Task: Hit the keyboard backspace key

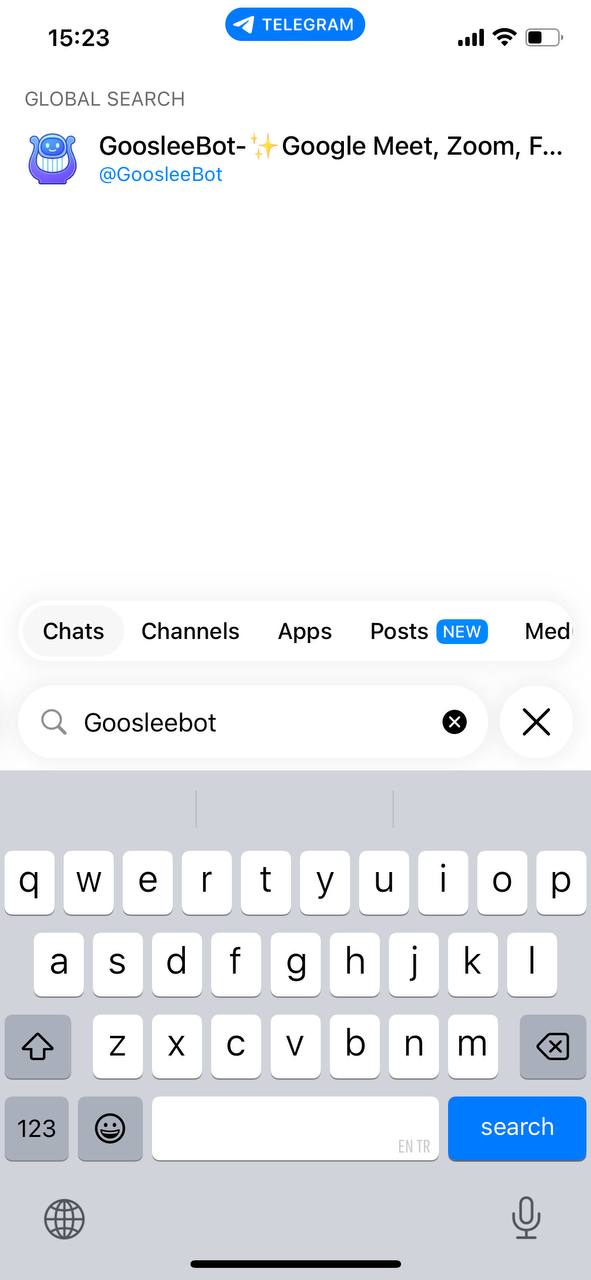Action: (x=552, y=1047)
